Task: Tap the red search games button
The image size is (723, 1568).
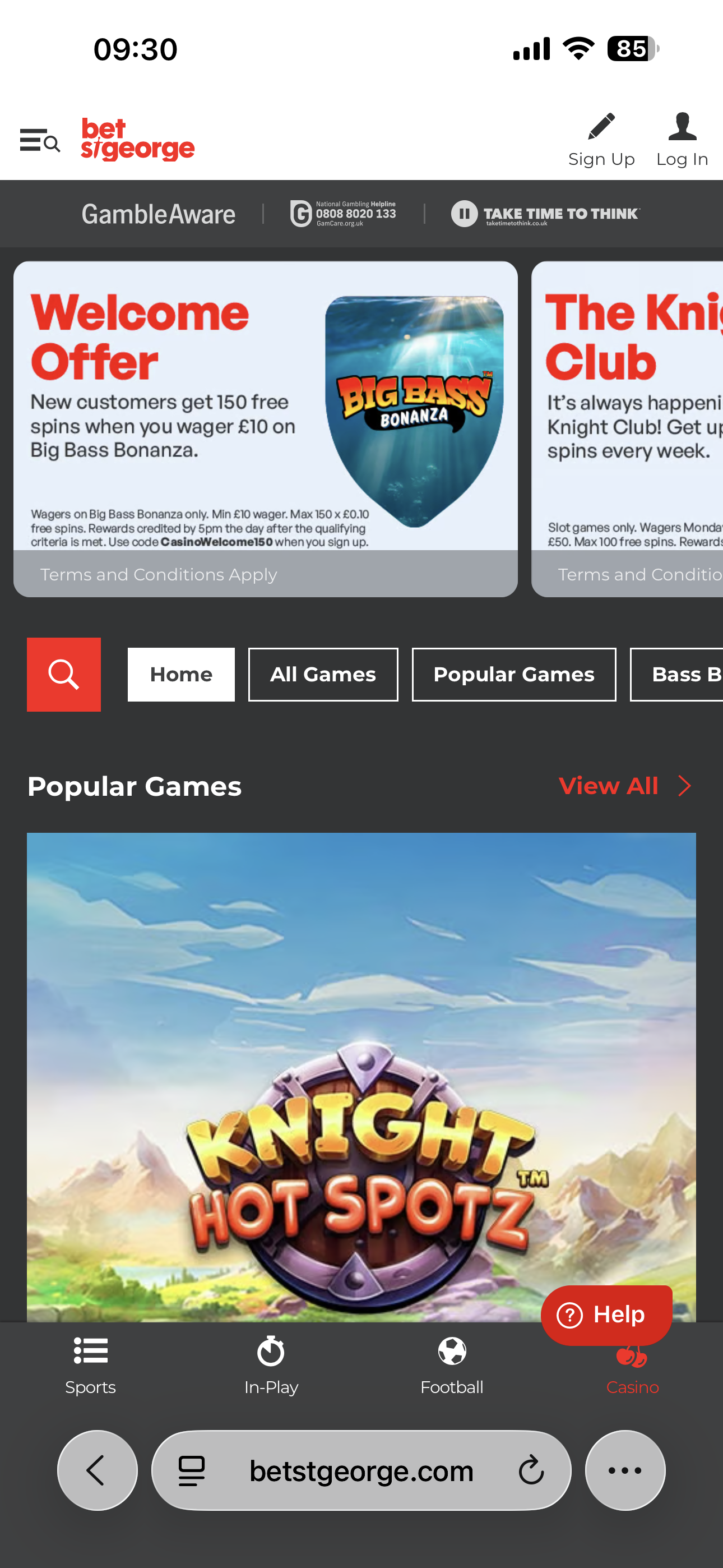Action: (64, 675)
